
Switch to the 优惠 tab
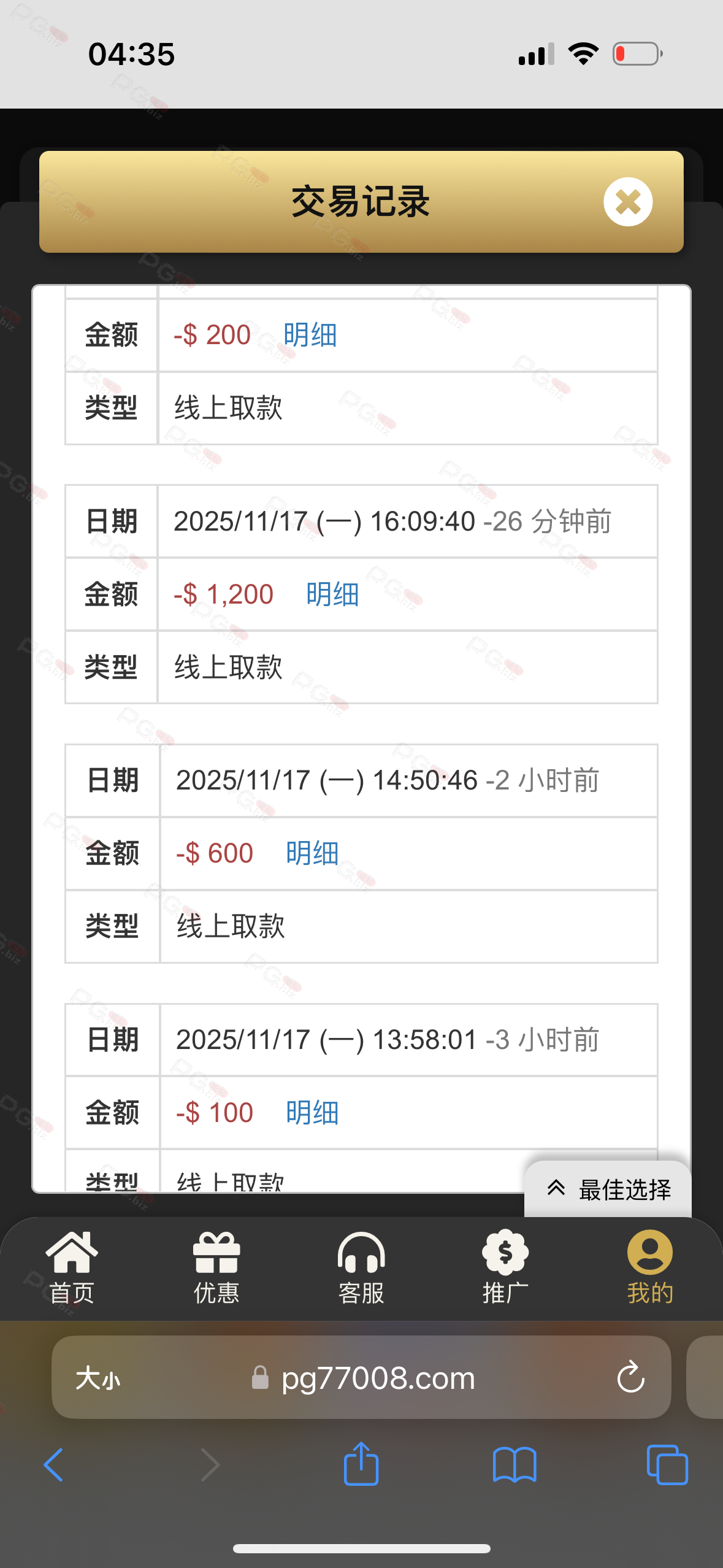point(216,1267)
